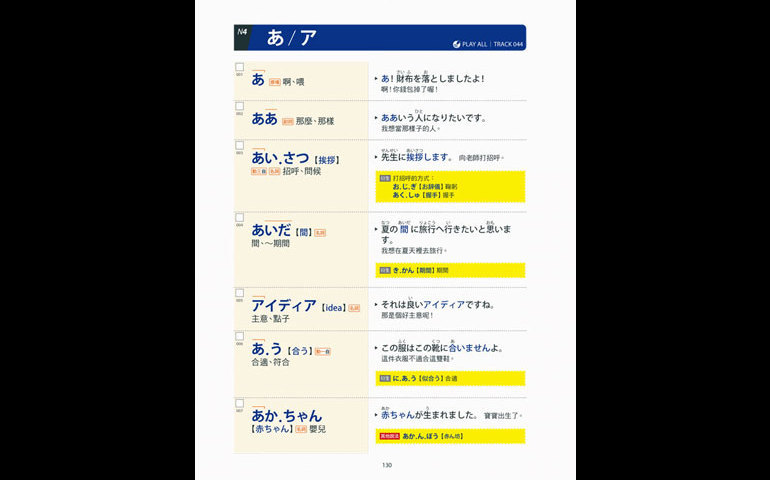Play the sentence あ!財布を落としましたよ!
Viewport: 770px width, 480px height.
pyautogui.click(x=376, y=78)
